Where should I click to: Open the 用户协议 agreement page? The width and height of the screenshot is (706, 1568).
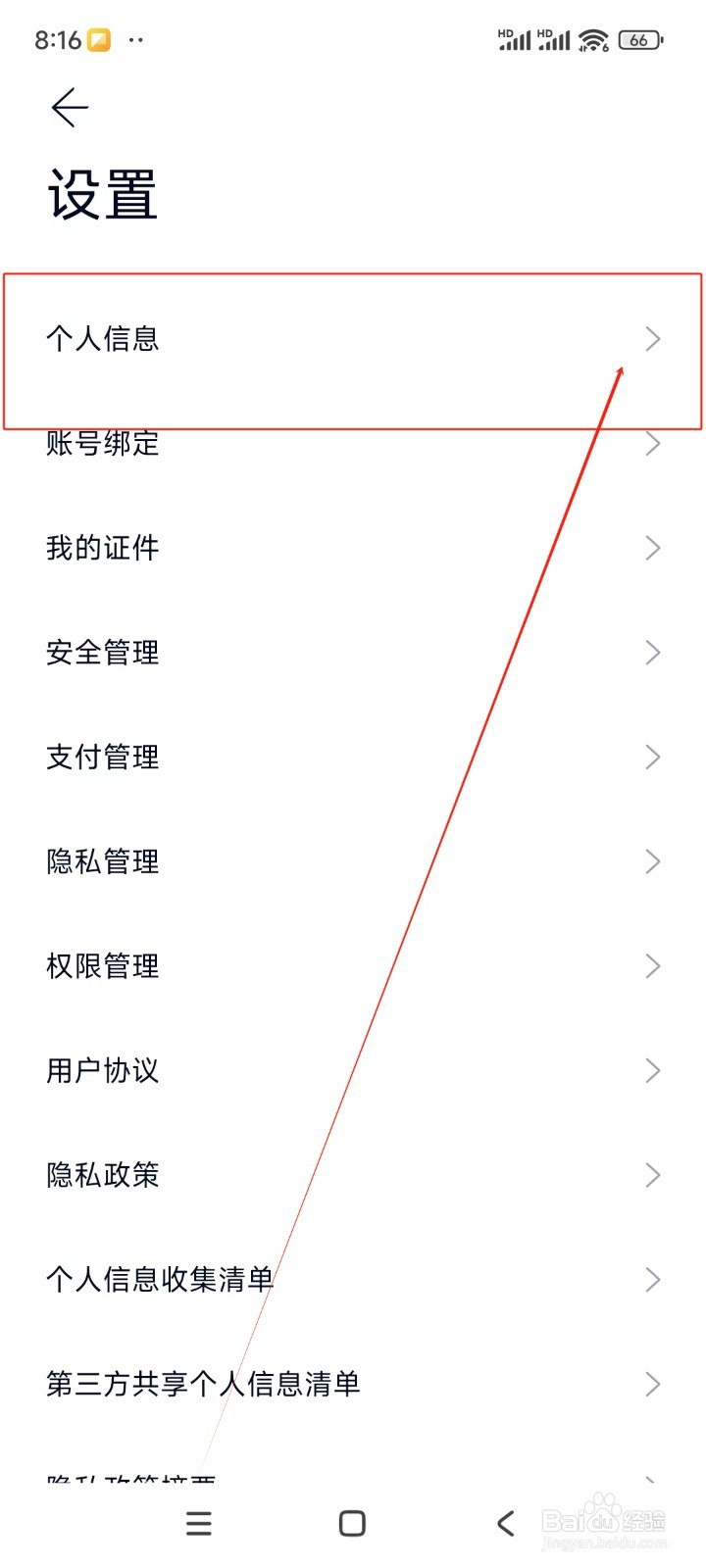pos(103,1070)
